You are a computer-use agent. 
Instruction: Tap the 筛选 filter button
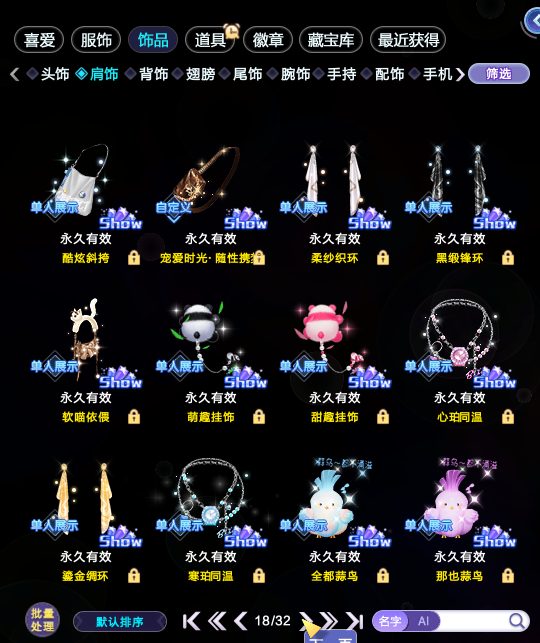[x=499, y=74]
